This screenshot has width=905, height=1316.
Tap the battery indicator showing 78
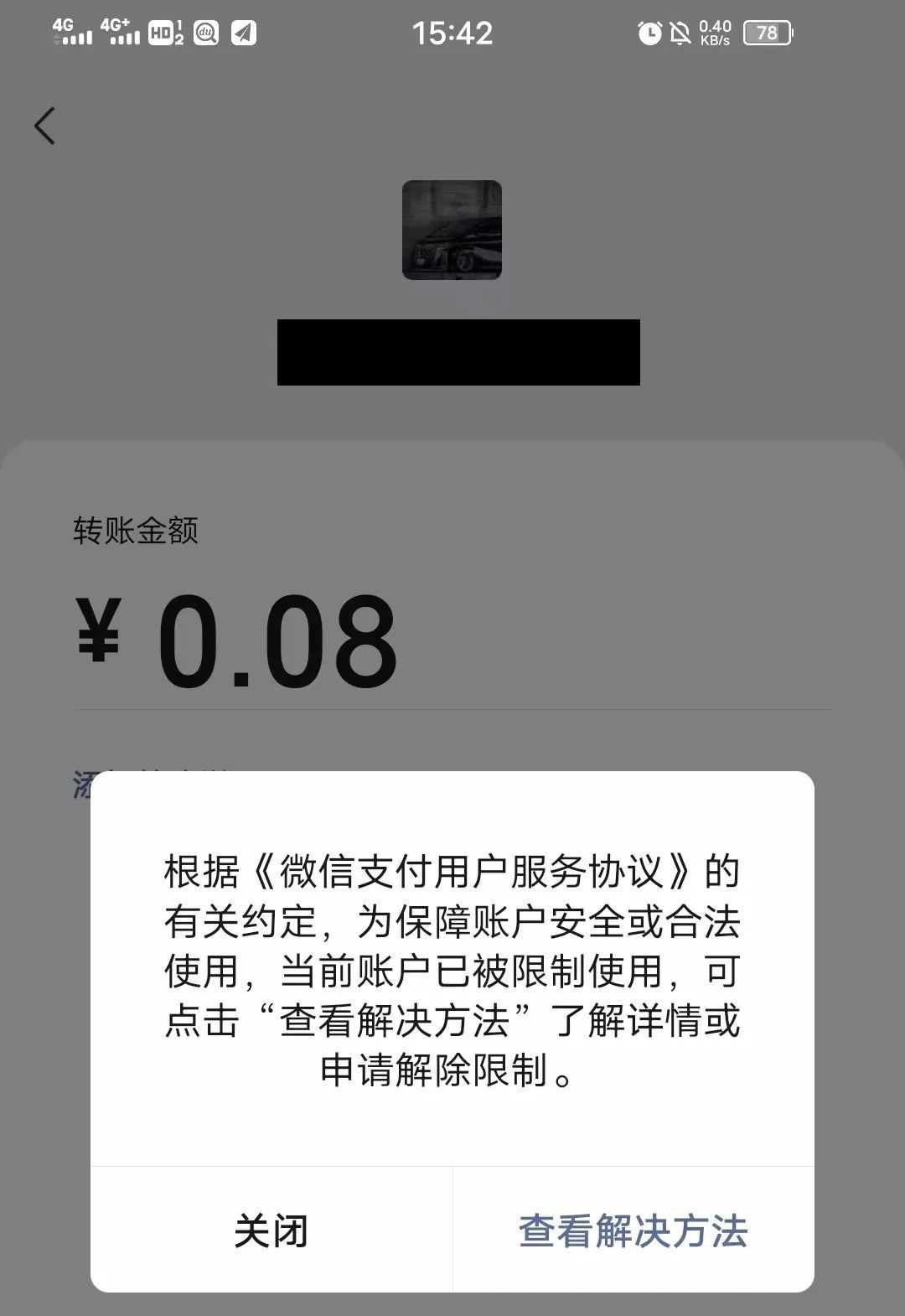pyautogui.click(x=764, y=34)
